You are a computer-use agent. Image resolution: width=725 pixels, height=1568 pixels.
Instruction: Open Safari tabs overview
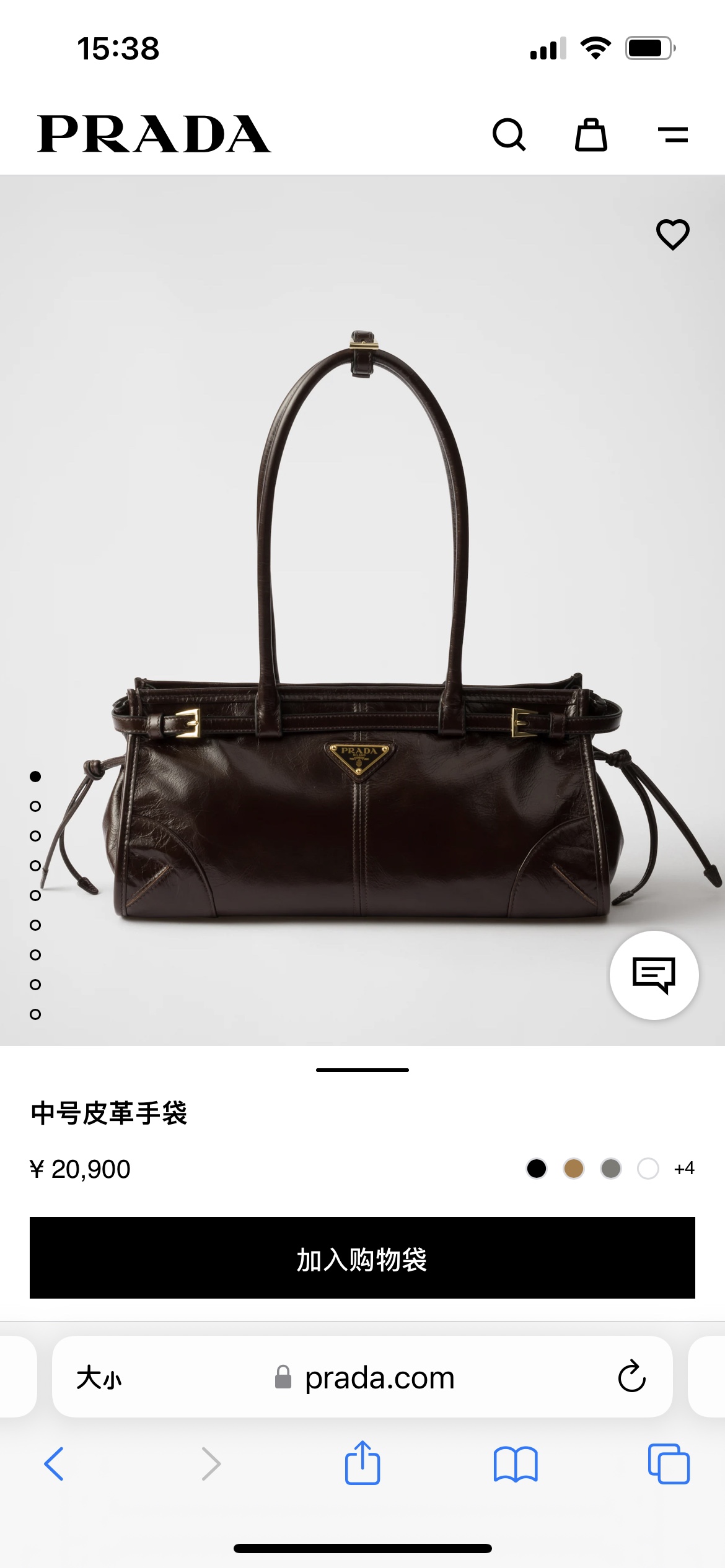(x=669, y=1464)
